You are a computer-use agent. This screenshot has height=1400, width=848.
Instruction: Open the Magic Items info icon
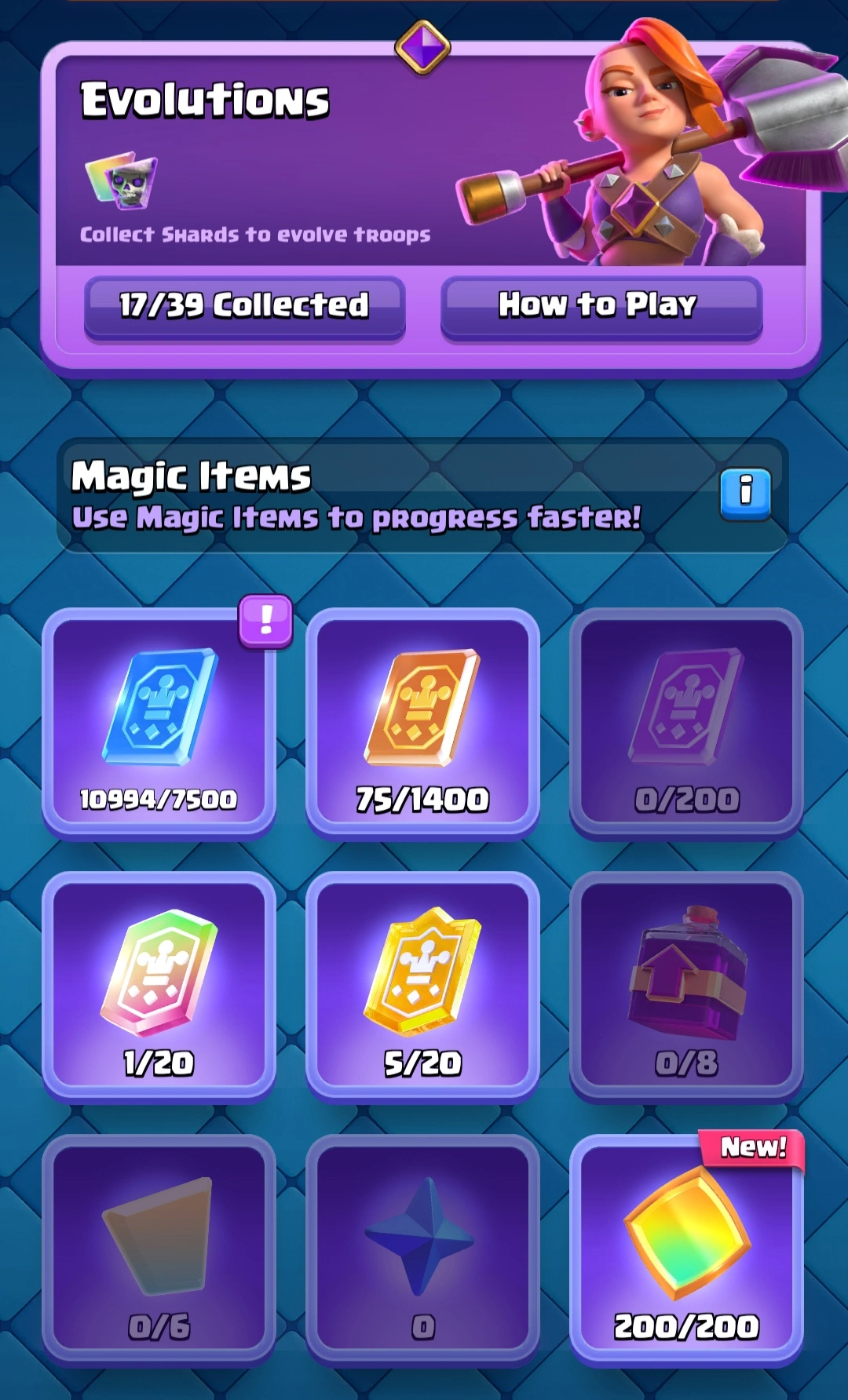pyautogui.click(x=745, y=494)
